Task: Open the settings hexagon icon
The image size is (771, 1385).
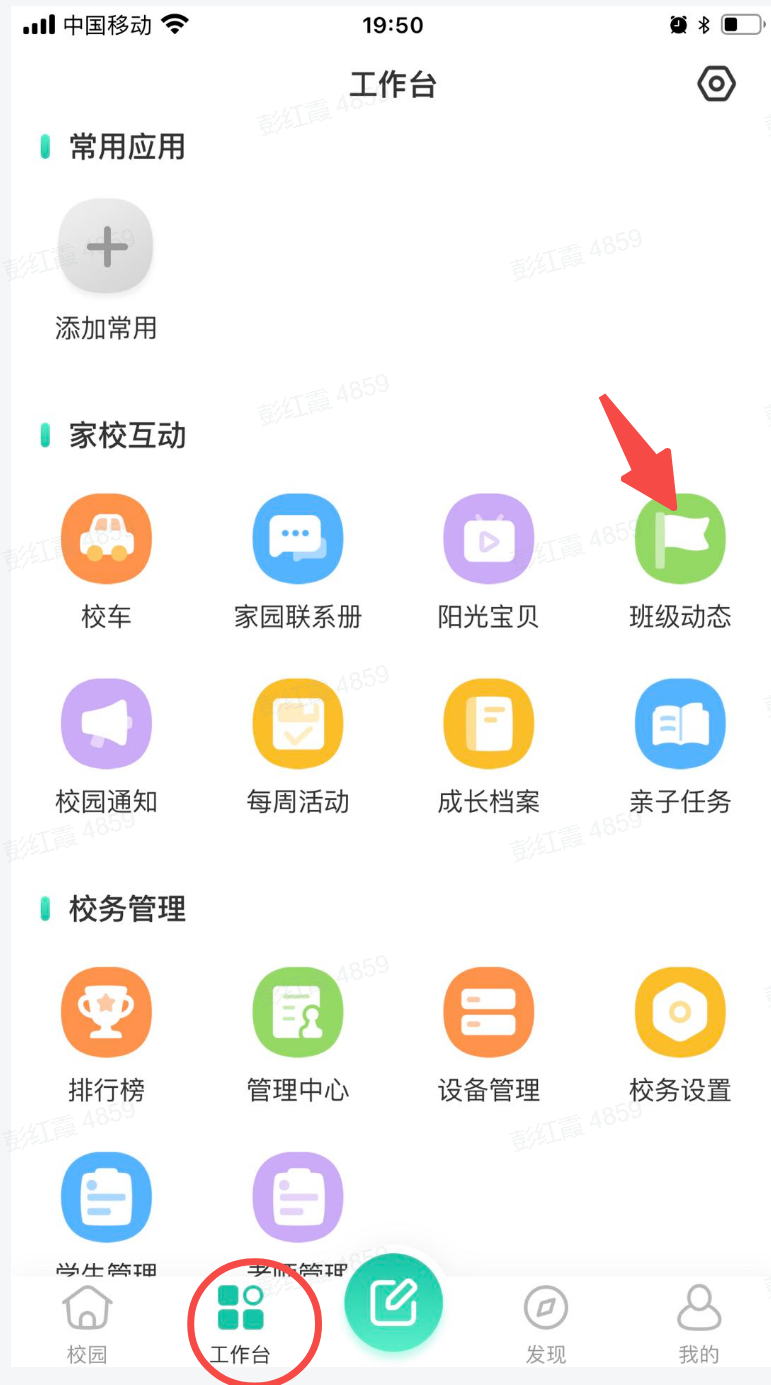Action: pyautogui.click(x=716, y=85)
